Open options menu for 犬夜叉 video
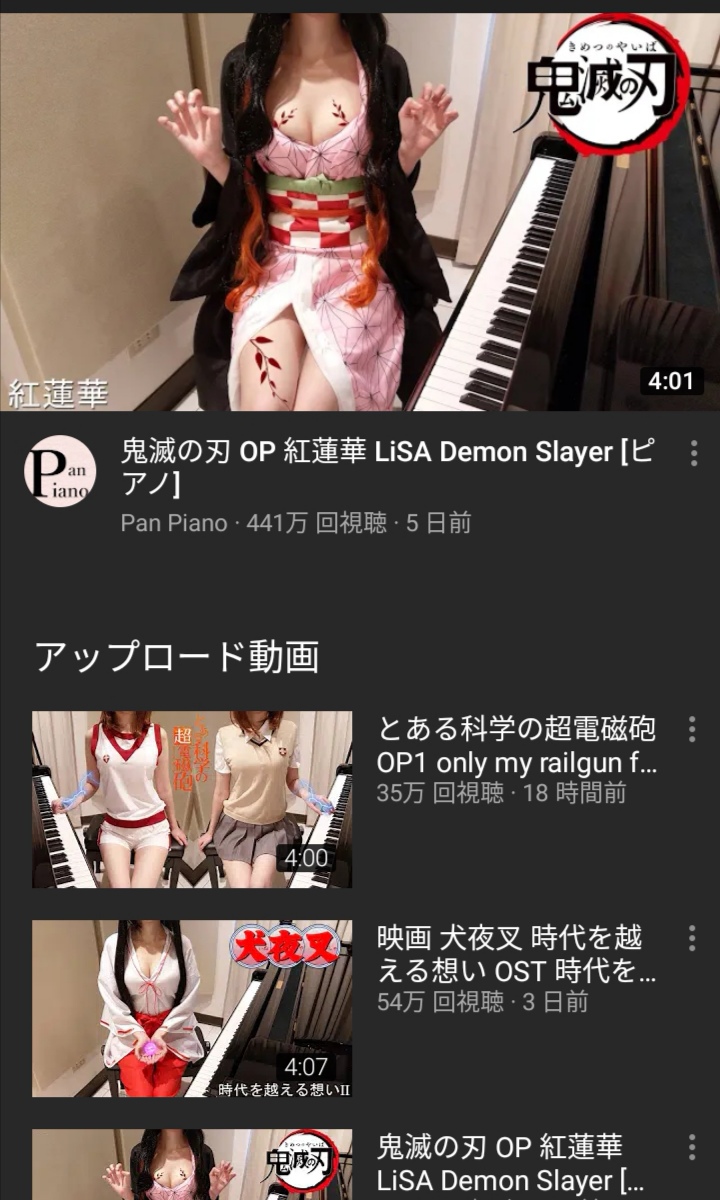Viewport: 720px width, 1200px height. click(x=691, y=937)
